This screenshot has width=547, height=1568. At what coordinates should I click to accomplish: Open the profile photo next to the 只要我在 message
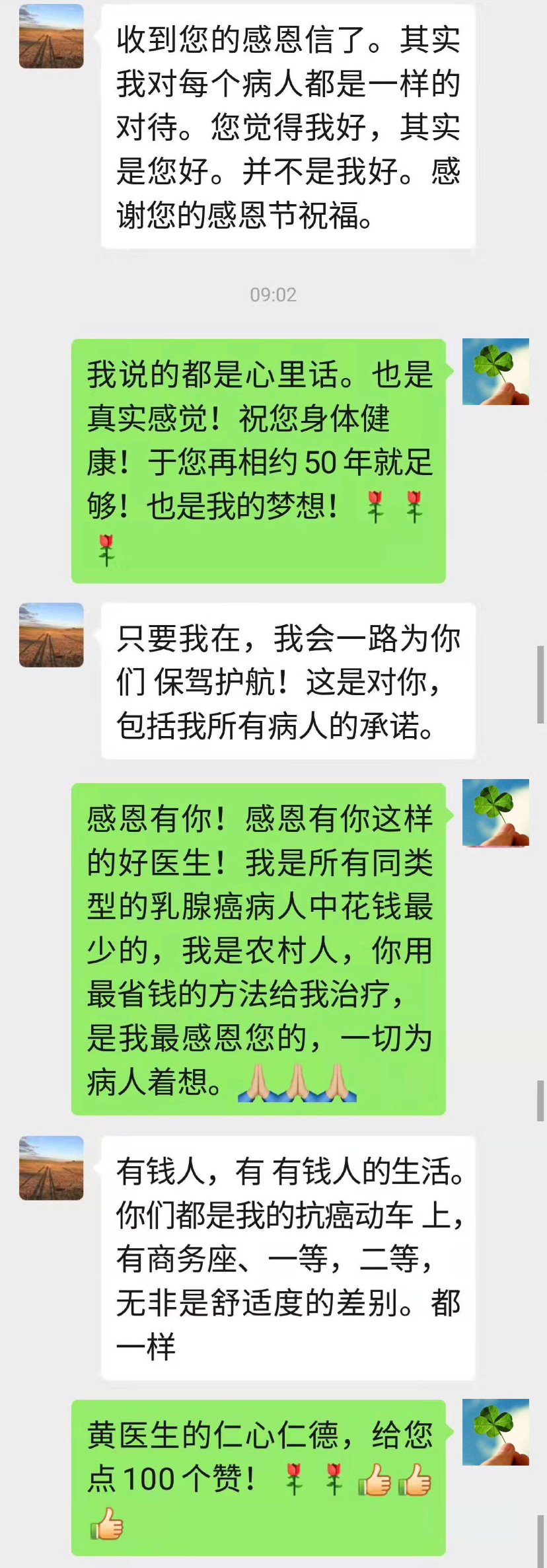click(52, 635)
